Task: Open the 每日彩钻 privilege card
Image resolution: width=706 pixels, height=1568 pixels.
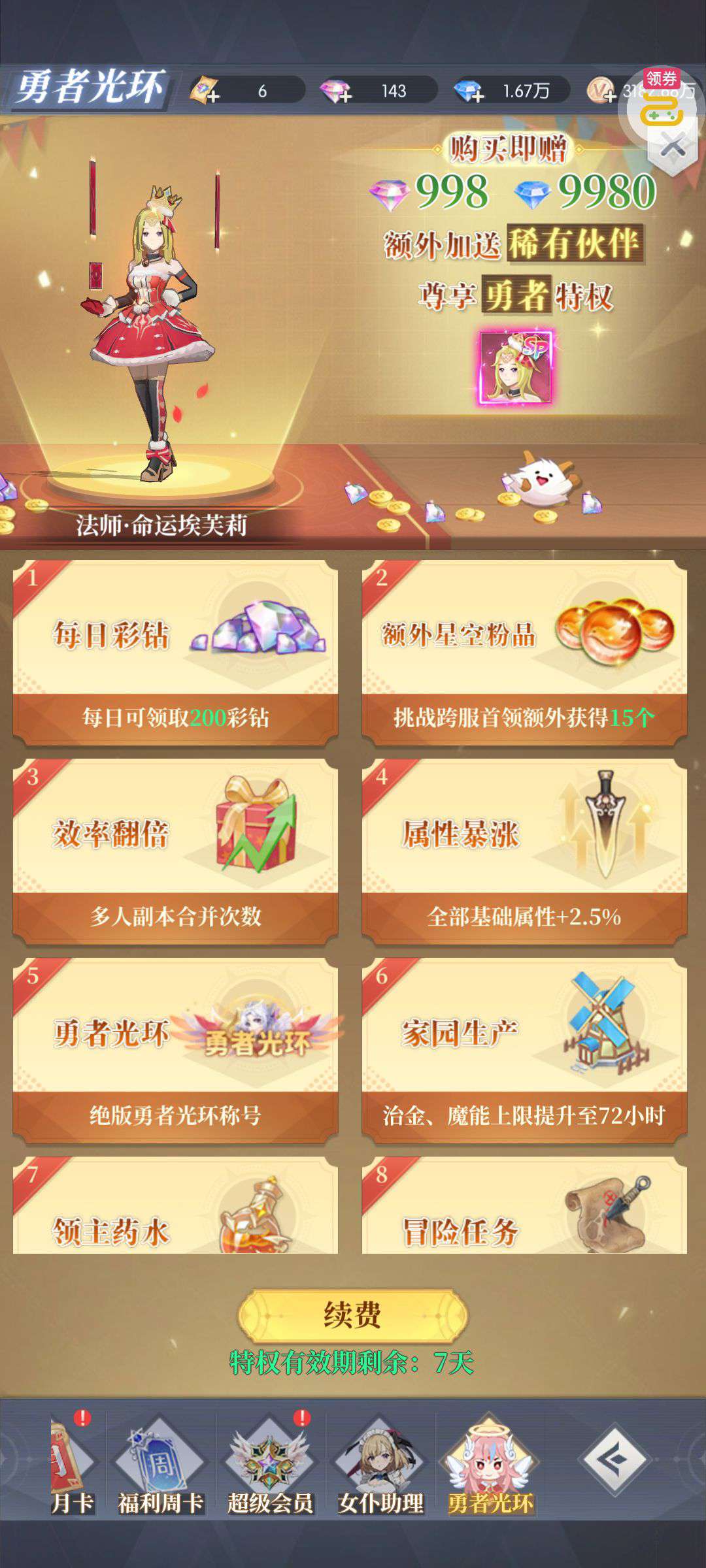Action: click(175, 652)
